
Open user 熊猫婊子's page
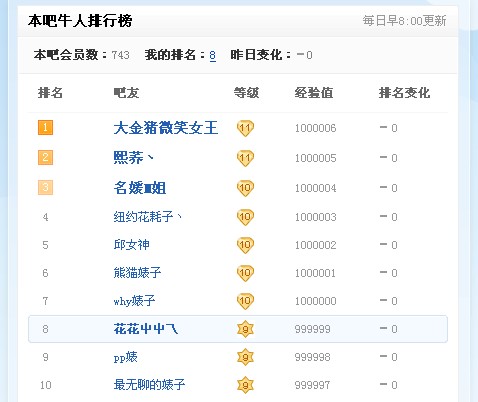[x=137, y=273]
